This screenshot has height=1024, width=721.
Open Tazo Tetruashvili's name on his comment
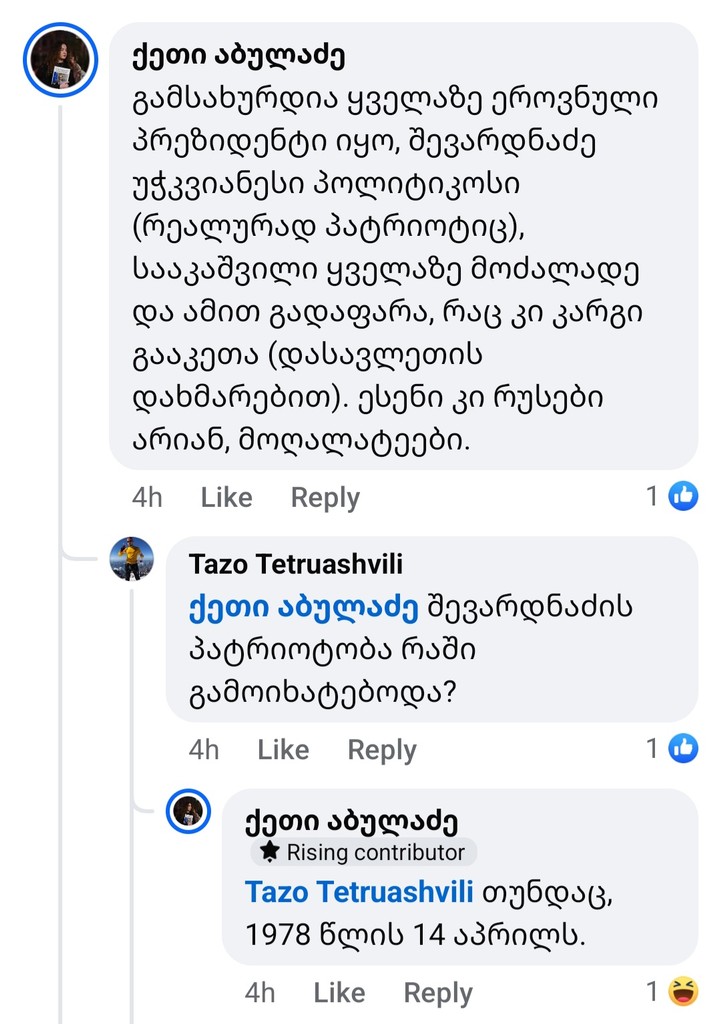[296, 564]
